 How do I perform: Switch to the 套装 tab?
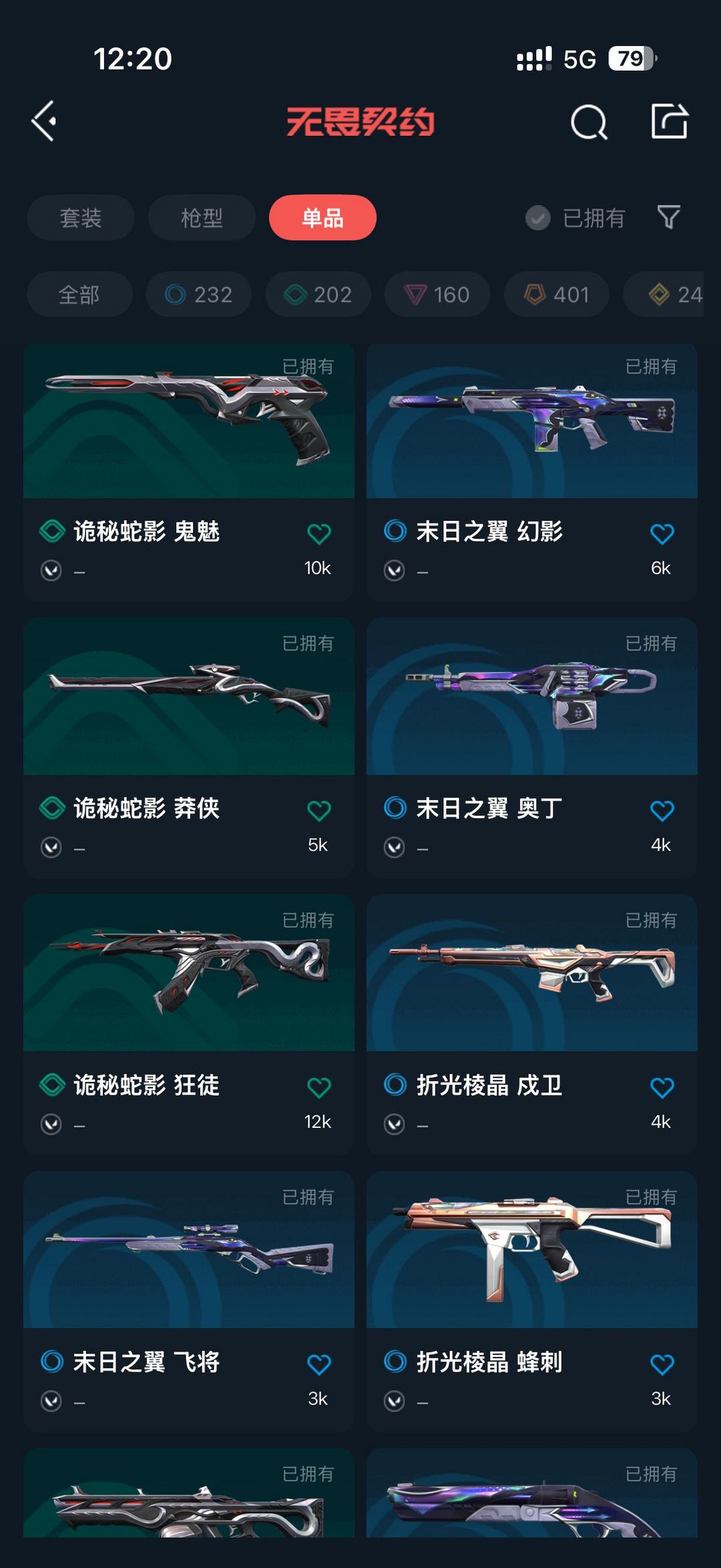[x=80, y=218]
